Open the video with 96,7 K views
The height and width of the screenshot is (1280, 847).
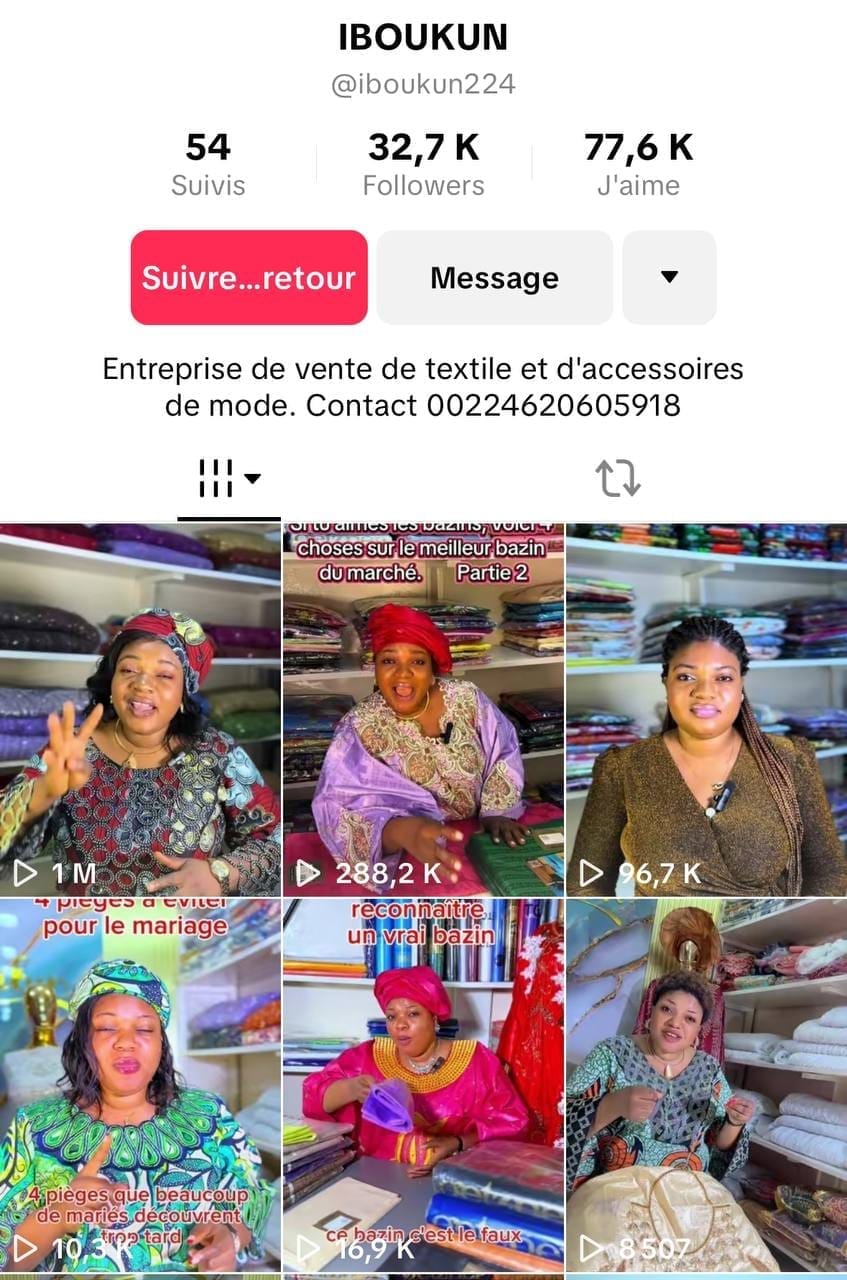[x=706, y=708]
